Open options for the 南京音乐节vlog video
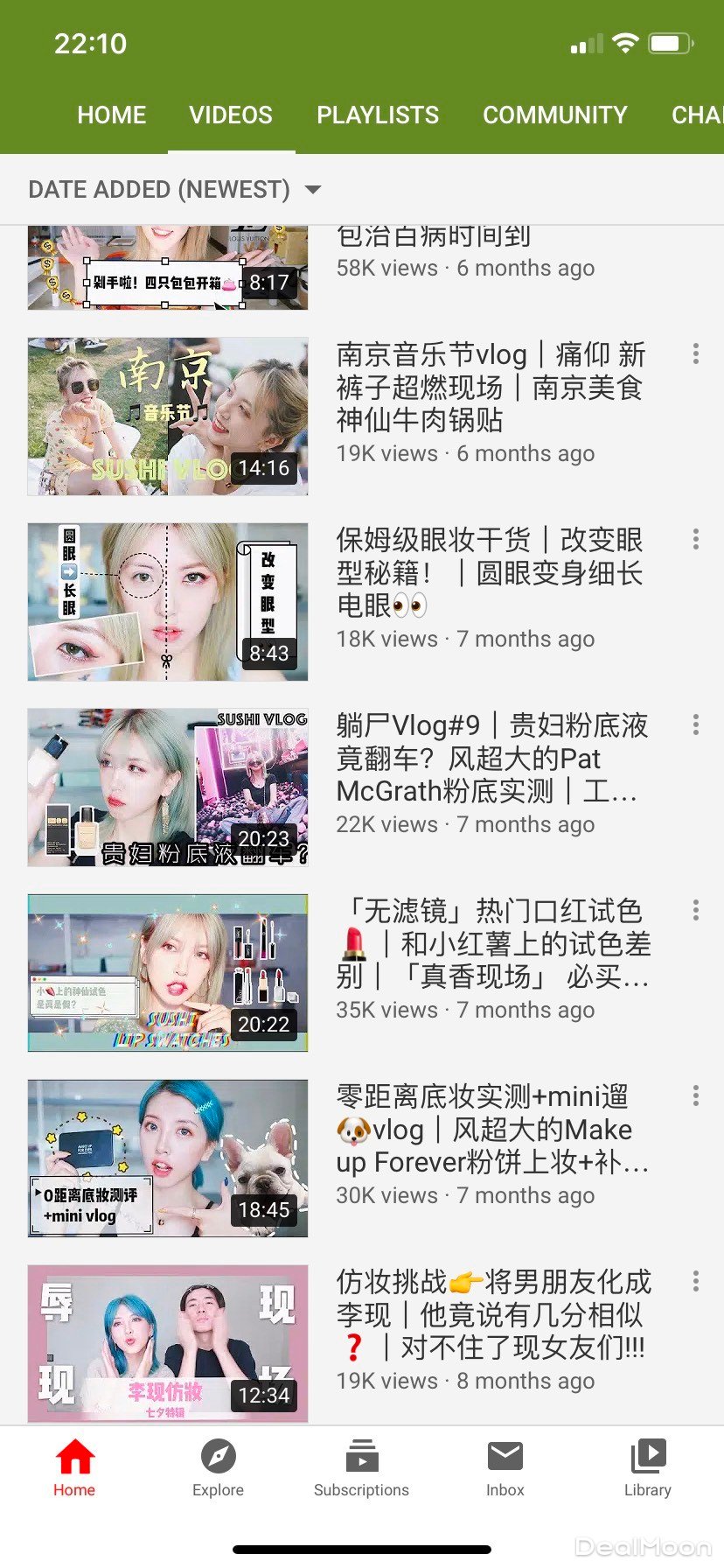The image size is (724, 1568). click(x=695, y=354)
